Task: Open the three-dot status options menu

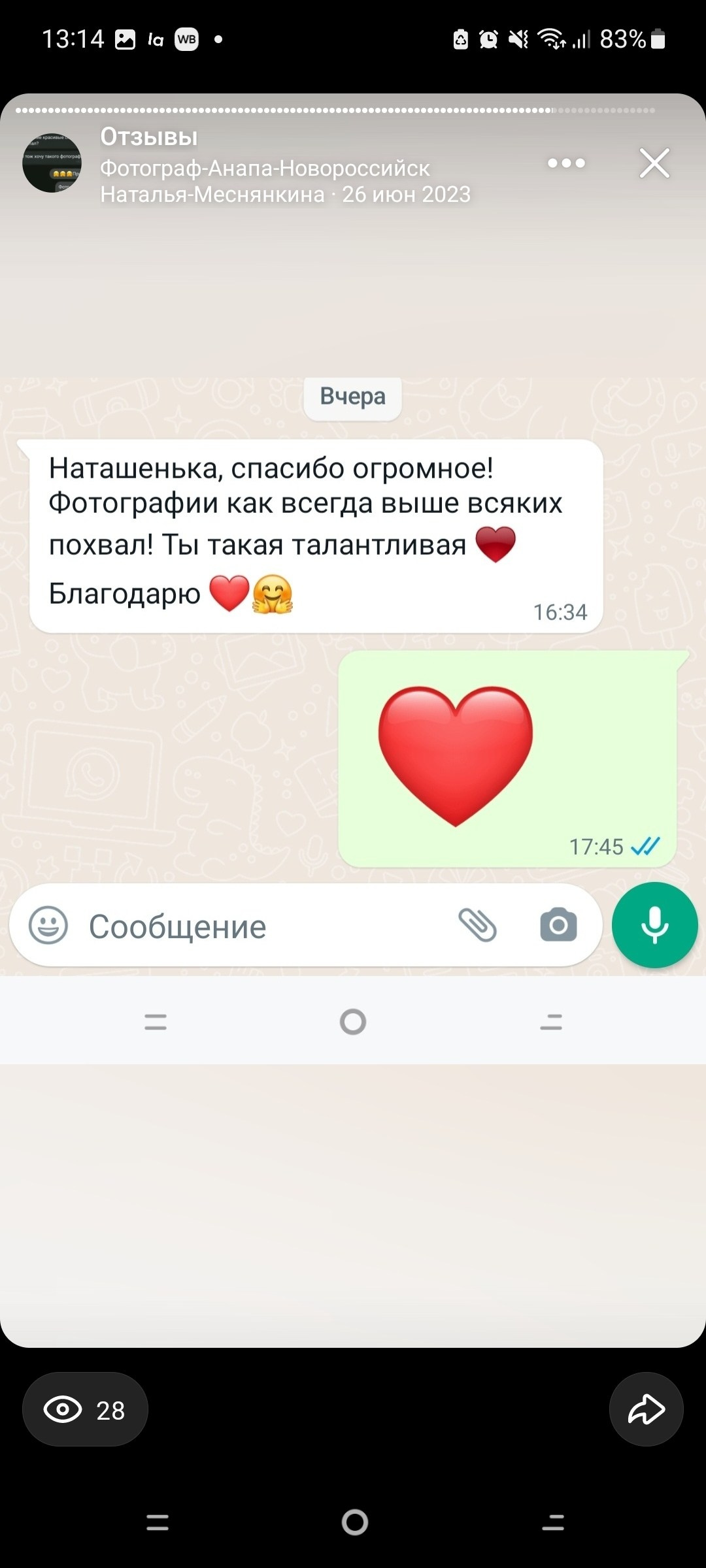Action: [x=566, y=163]
